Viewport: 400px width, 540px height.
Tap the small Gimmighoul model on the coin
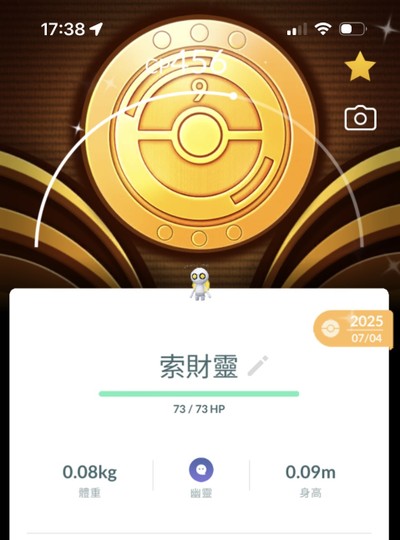coord(200,284)
